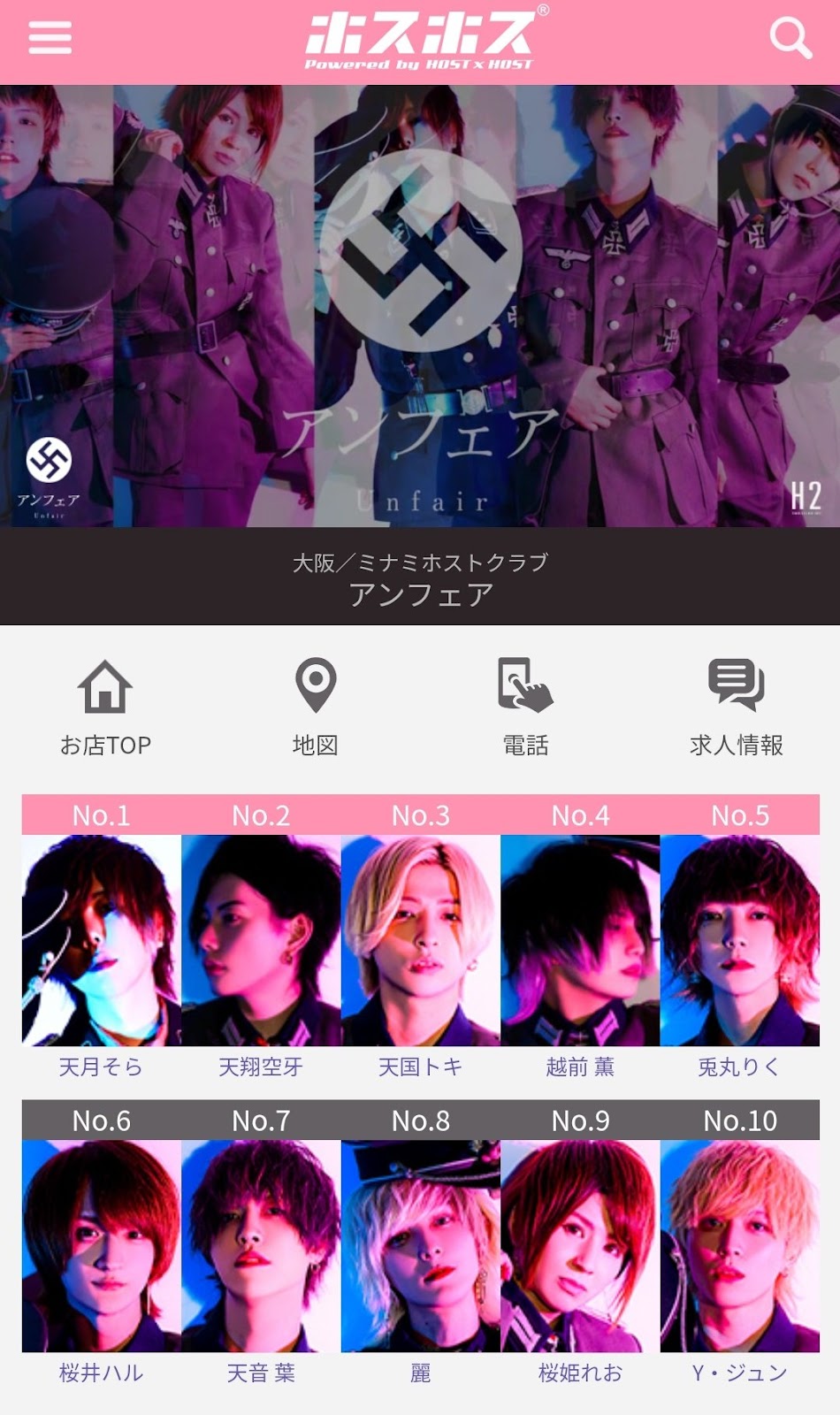Viewport: 840px width, 1415px height.
Task: Open the 地図 map
Action: coord(316,707)
